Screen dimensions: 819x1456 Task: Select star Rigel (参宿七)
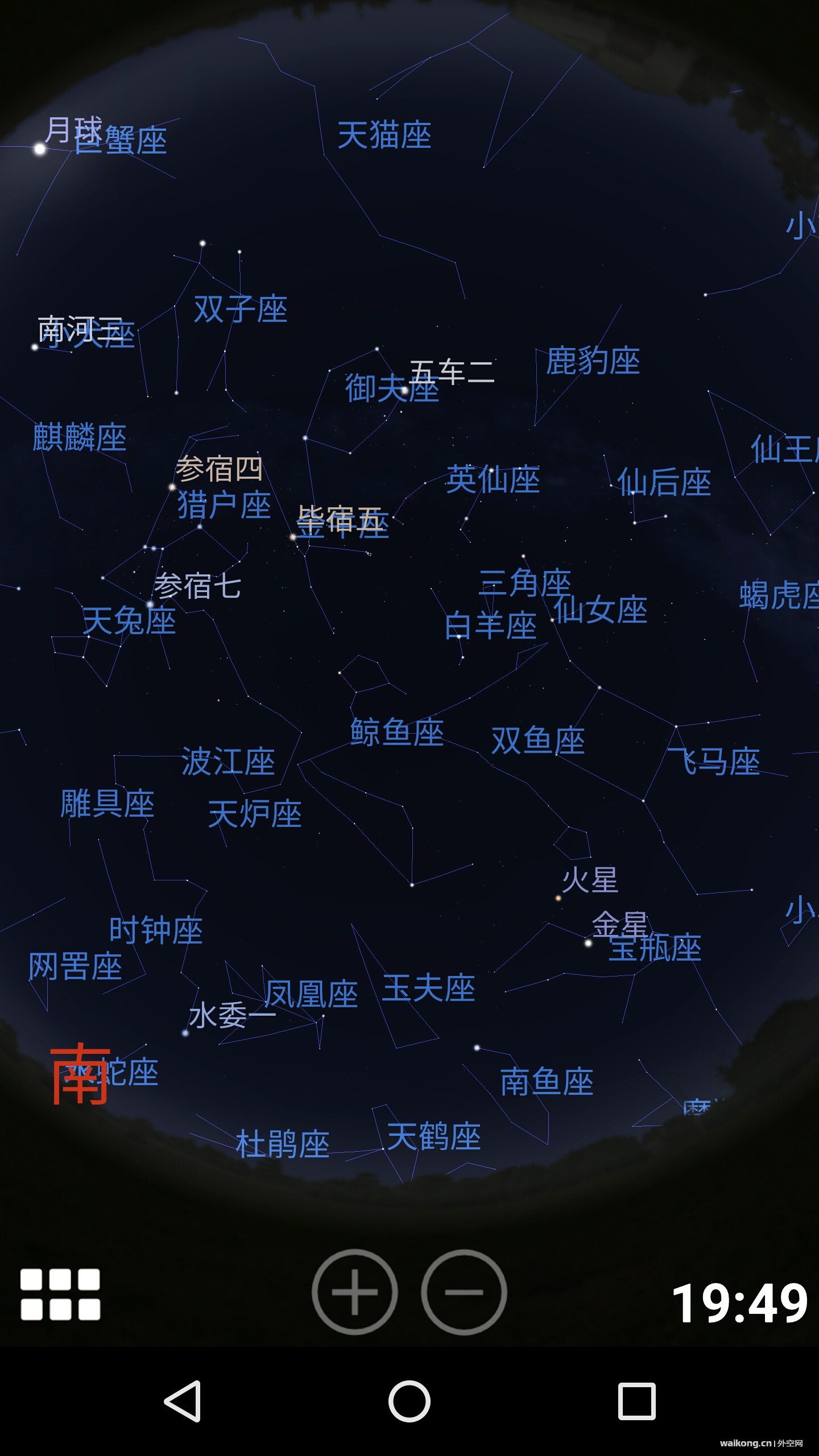coord(150,604)
